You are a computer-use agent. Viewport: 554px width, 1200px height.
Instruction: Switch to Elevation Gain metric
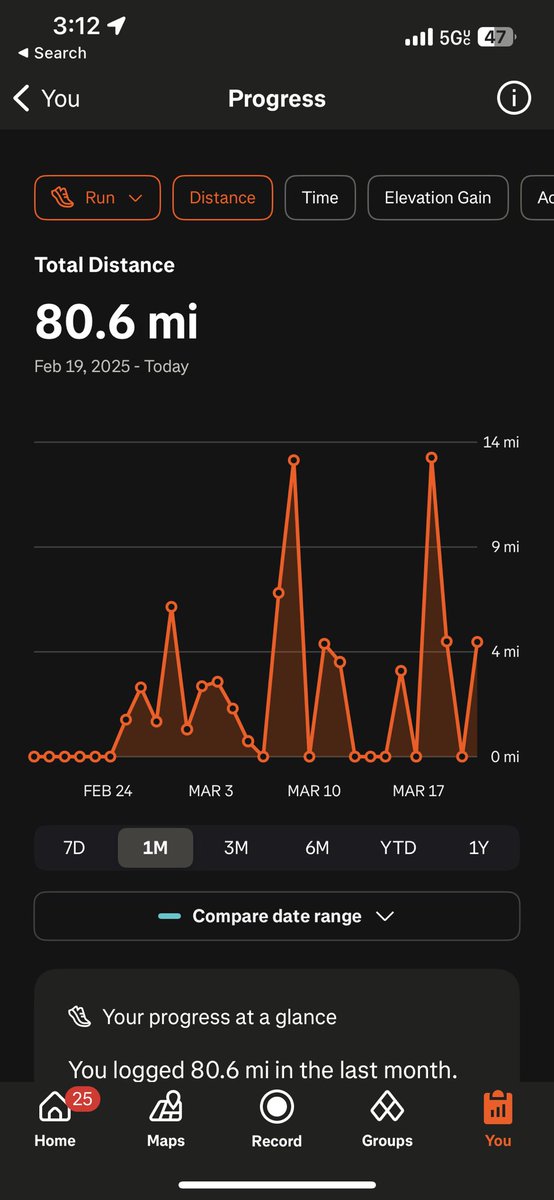438,198
